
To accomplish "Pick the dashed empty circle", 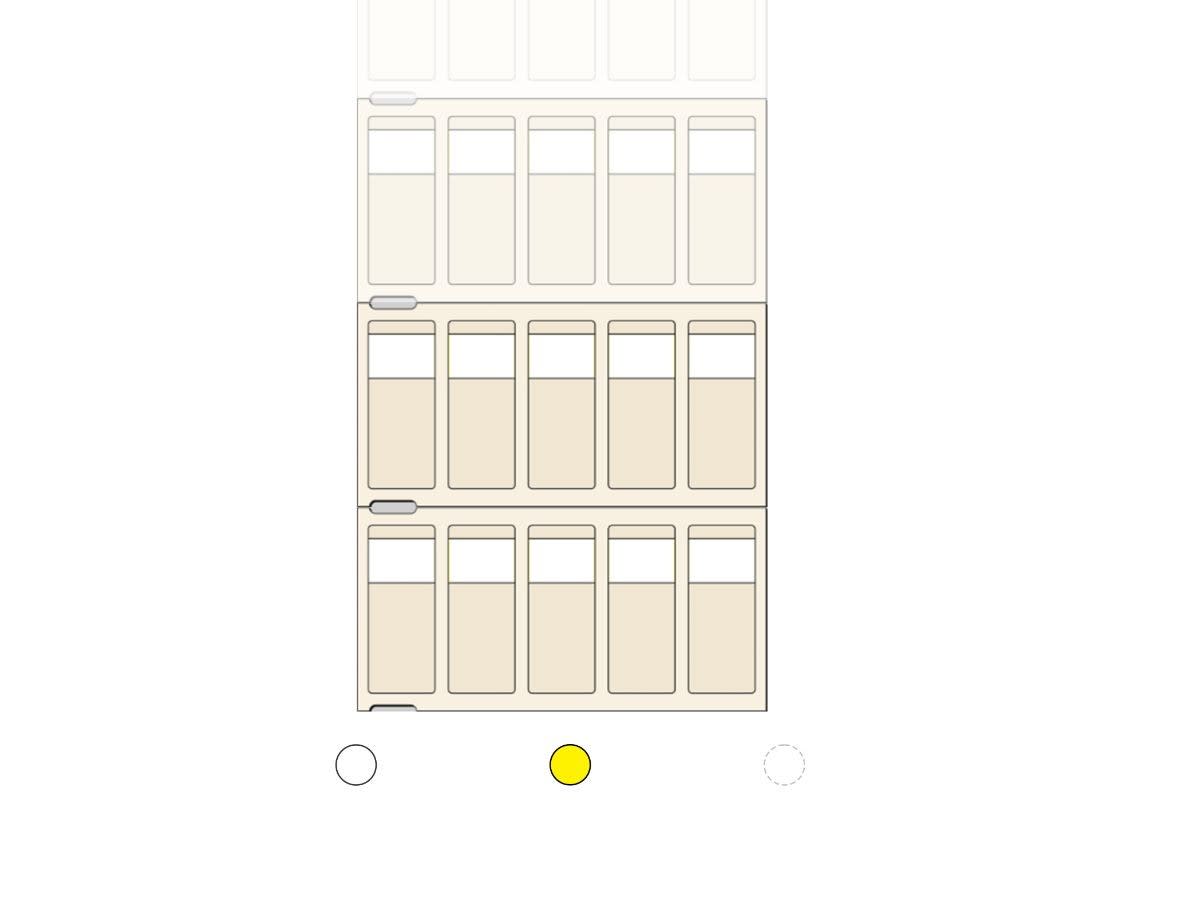I will coord(784,765).
